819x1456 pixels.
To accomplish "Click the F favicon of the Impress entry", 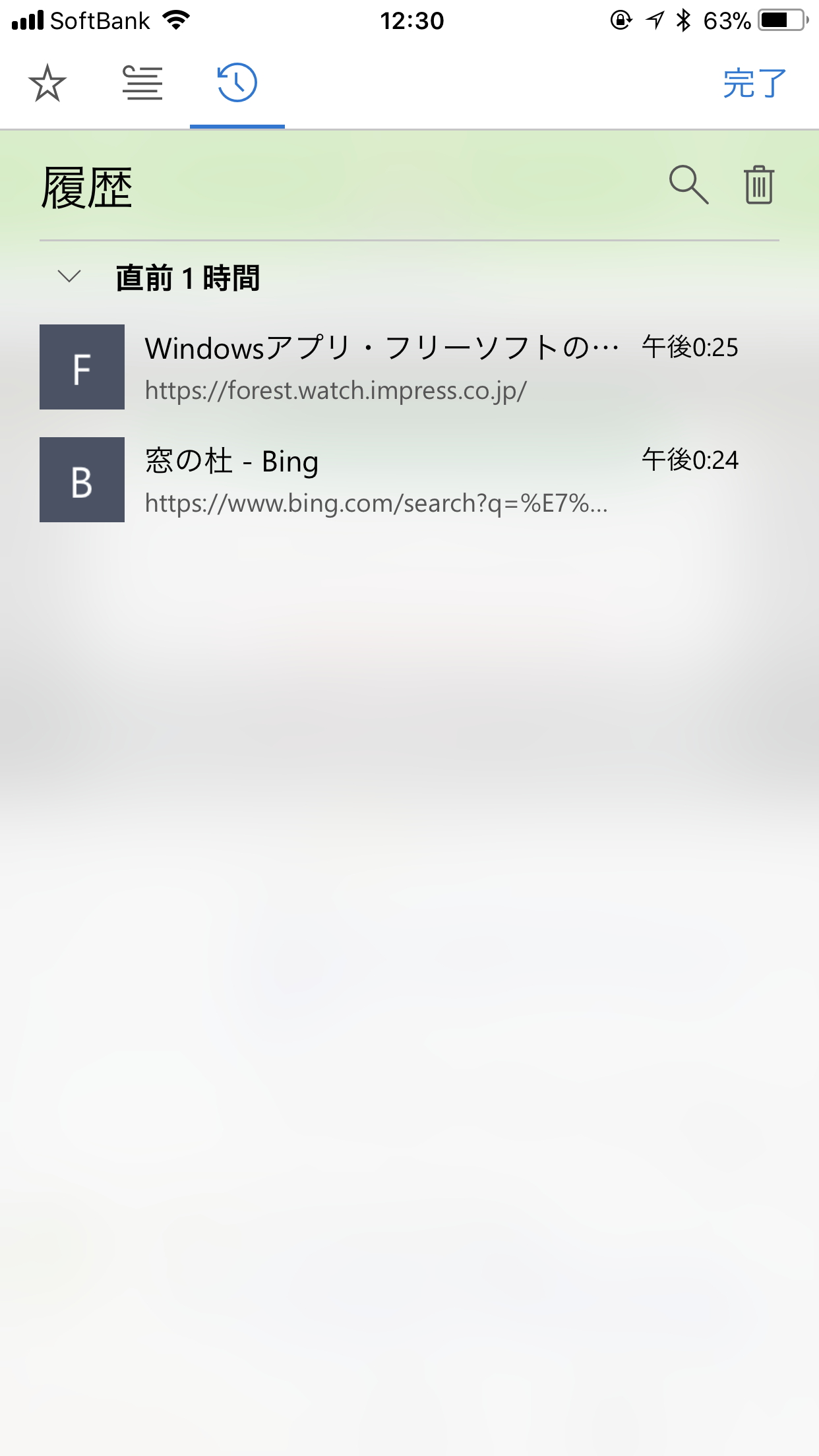I will pyautogui.click(x=82, y=367).
